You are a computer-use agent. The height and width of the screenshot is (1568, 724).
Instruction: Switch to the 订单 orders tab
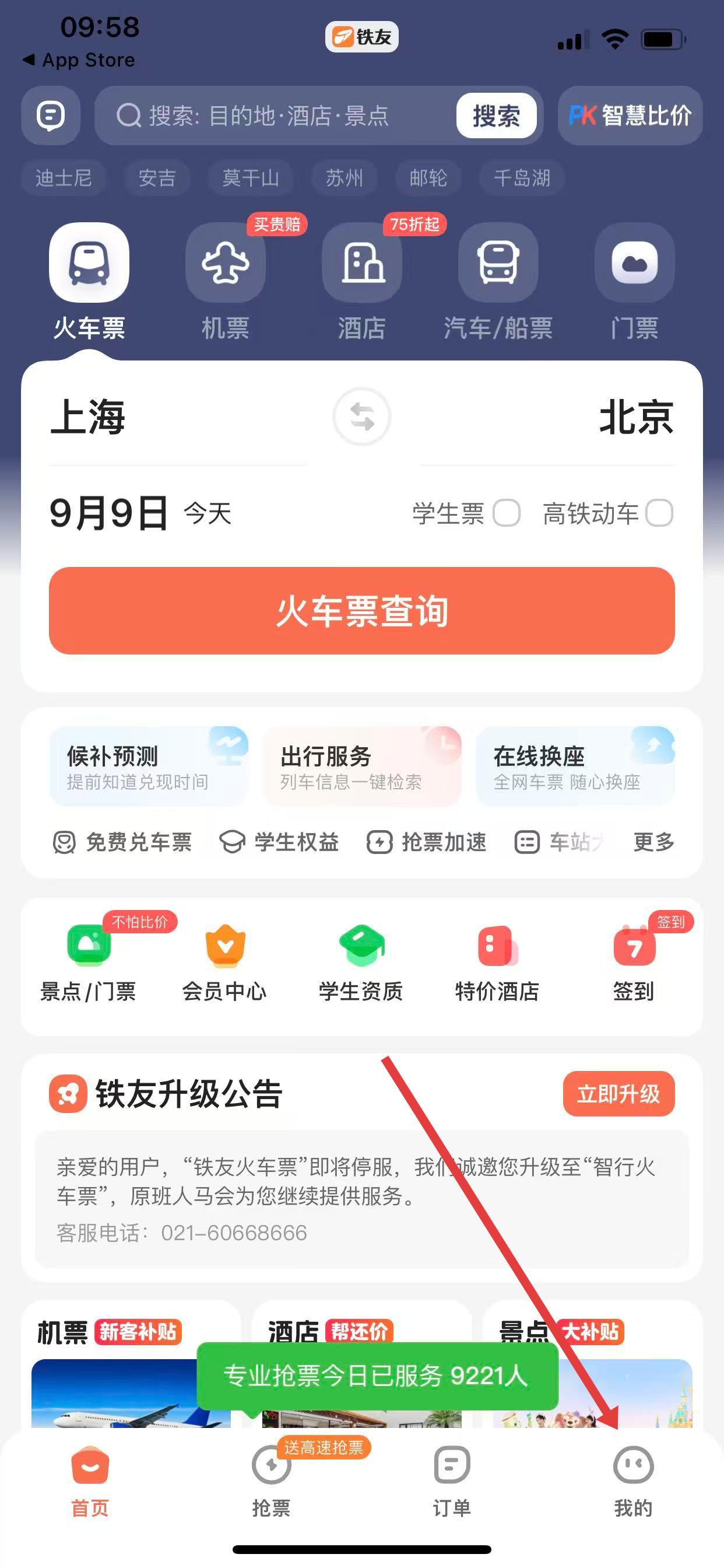click(452, 1480)
